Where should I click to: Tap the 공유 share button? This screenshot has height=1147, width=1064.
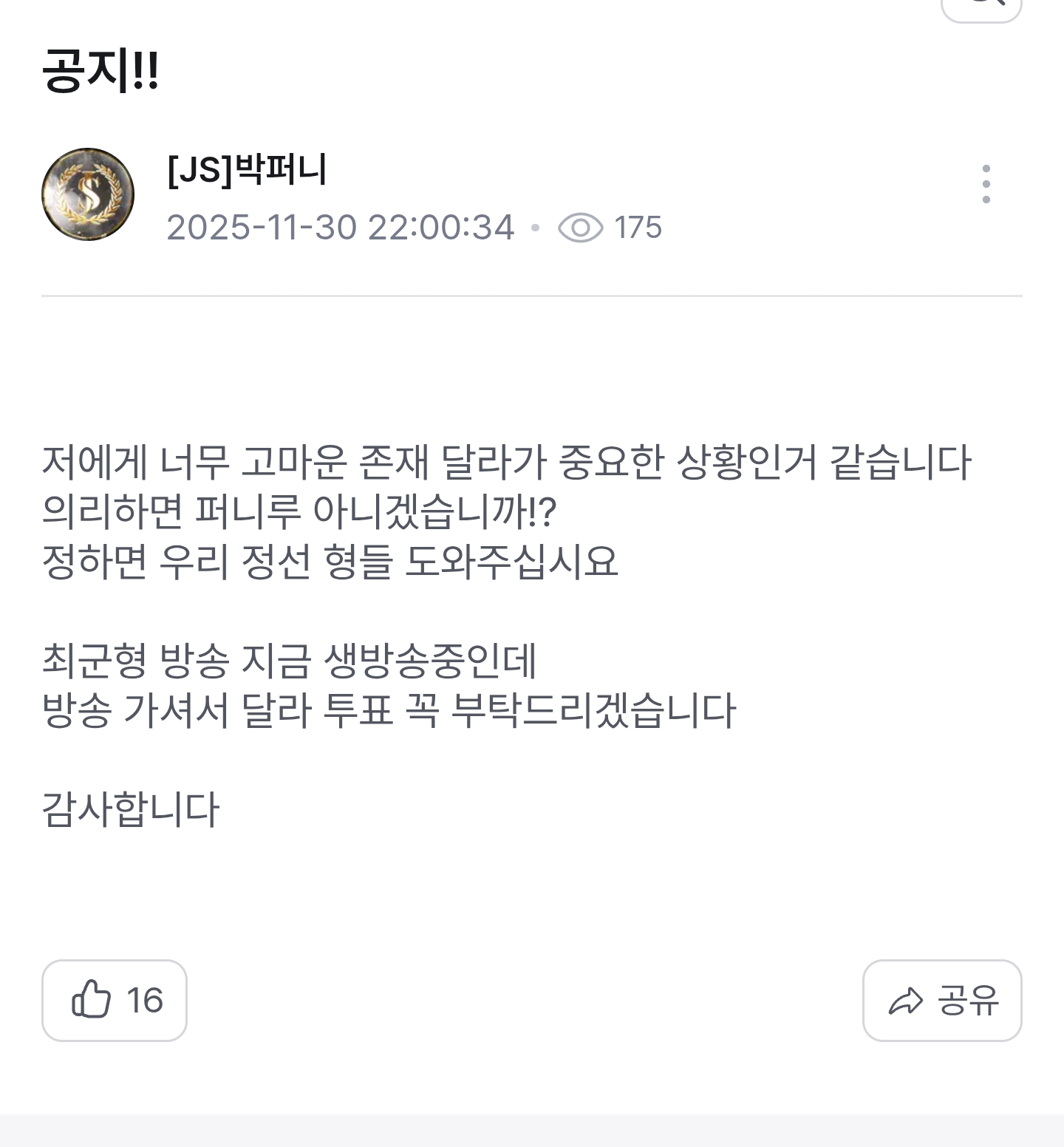coord(942,1001)
